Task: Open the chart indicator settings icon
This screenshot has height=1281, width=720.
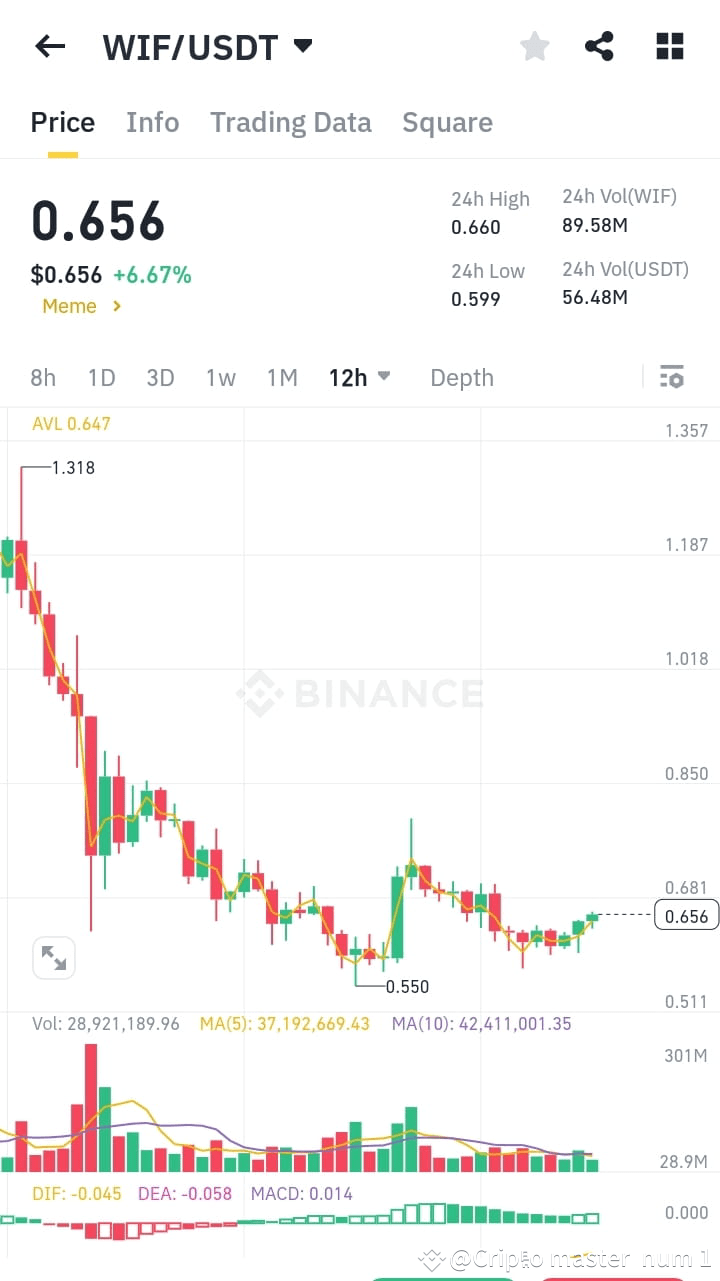Action: (672, 377)
